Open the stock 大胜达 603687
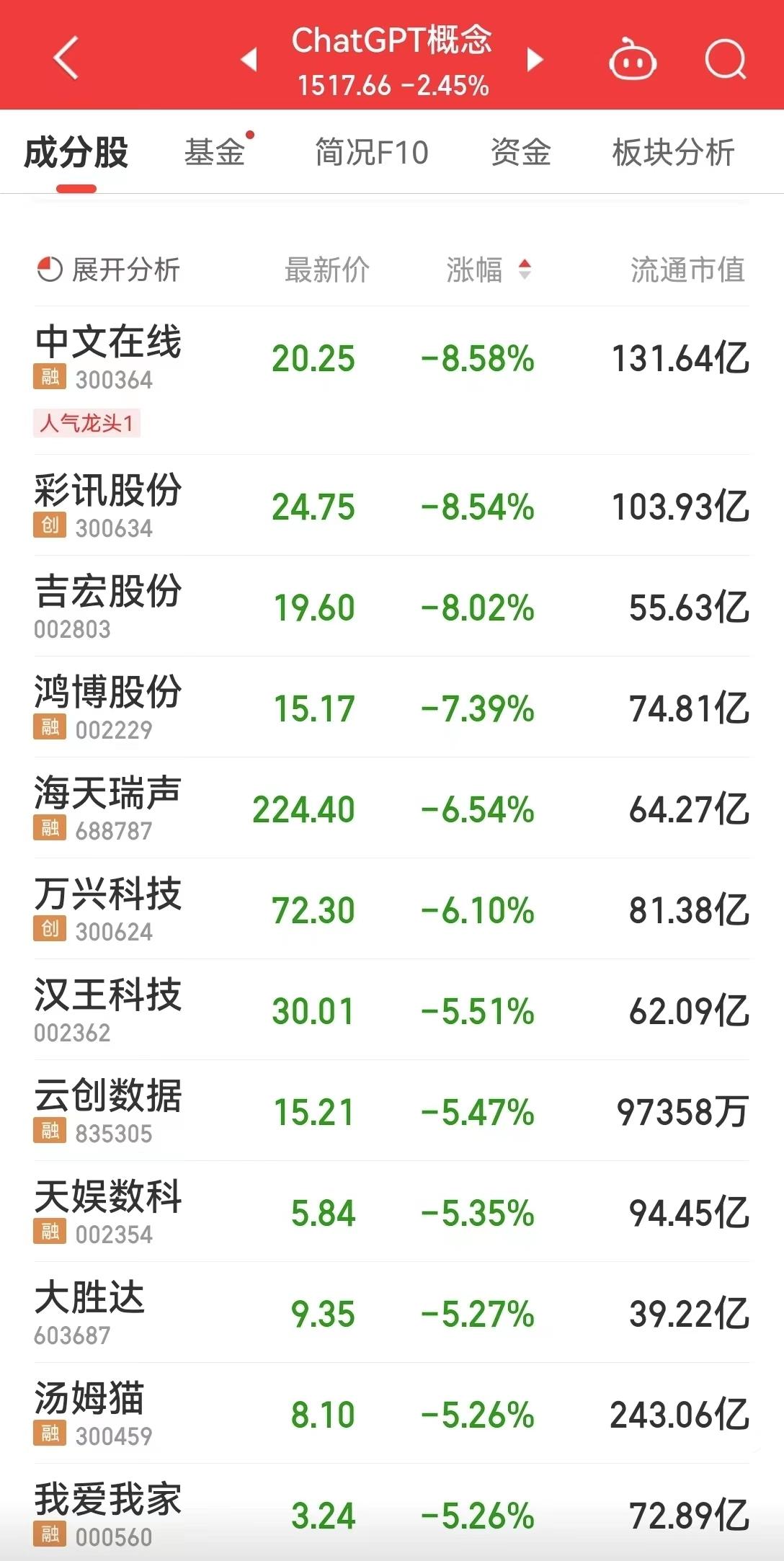The height and width of the screenshot is (1561, 784). [x=392, y=1312]
